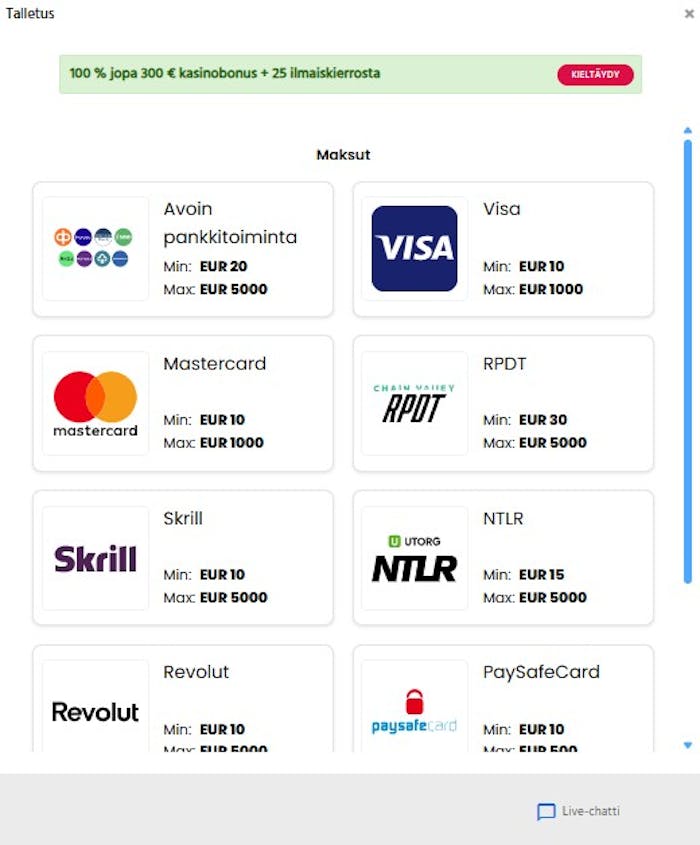This screenshot has width=700, height=845.
Task: Select the RPDT payment option
Action: click(x=503, y=403)
